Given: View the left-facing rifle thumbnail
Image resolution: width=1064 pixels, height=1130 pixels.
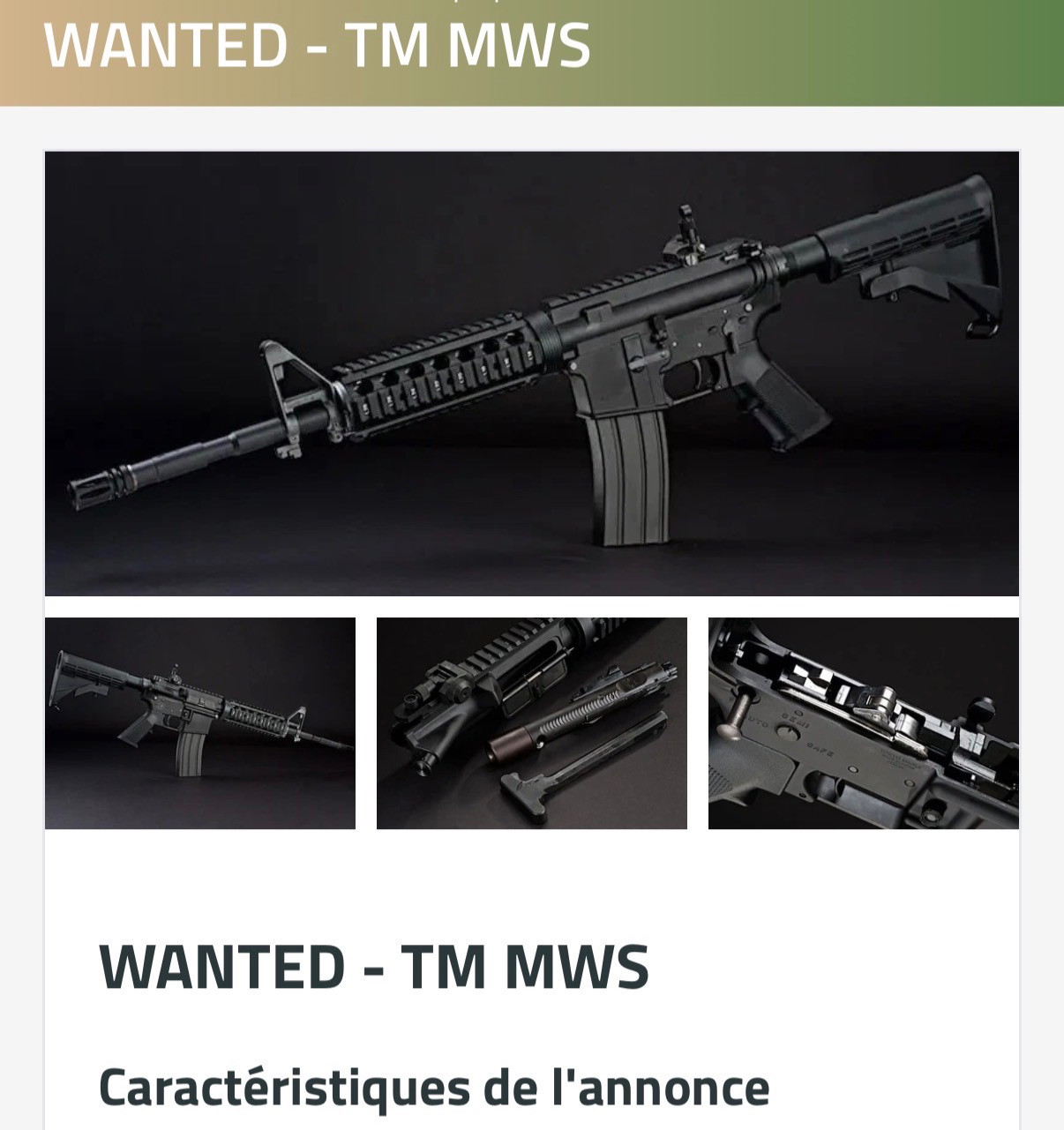Looking at the screenshot, I should (x=200, y=723).
